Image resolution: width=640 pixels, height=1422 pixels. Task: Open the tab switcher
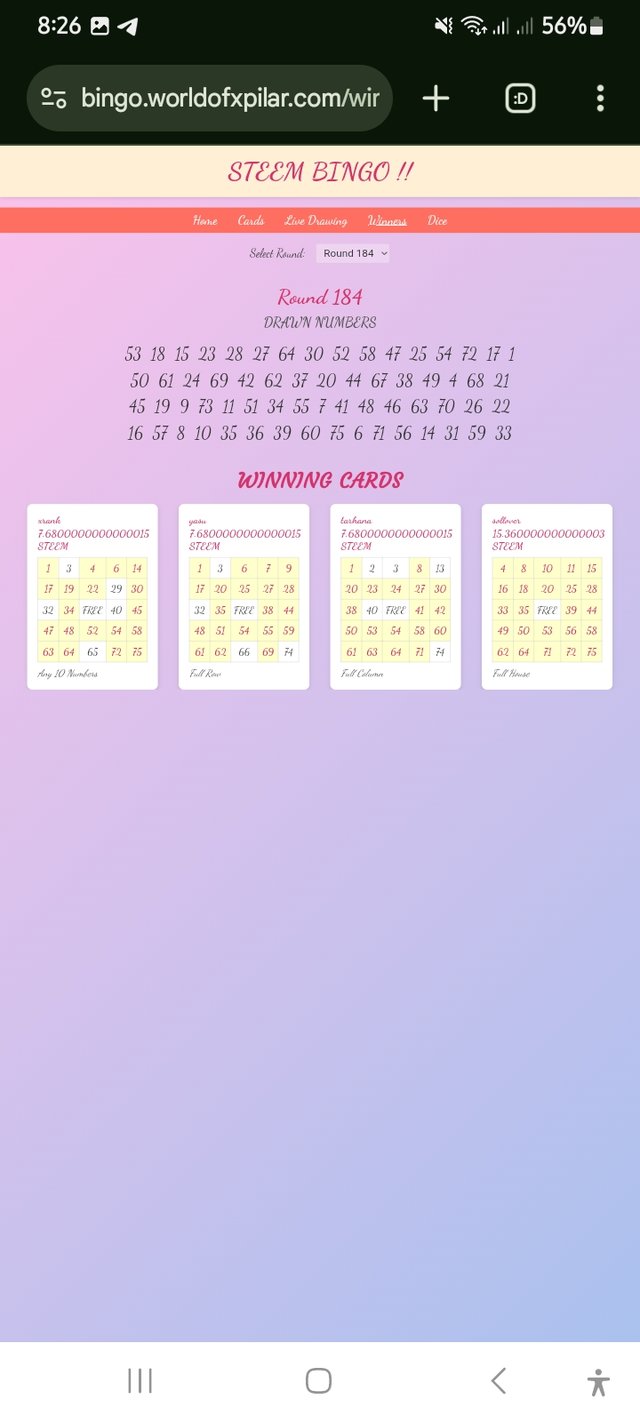point(520,98)
